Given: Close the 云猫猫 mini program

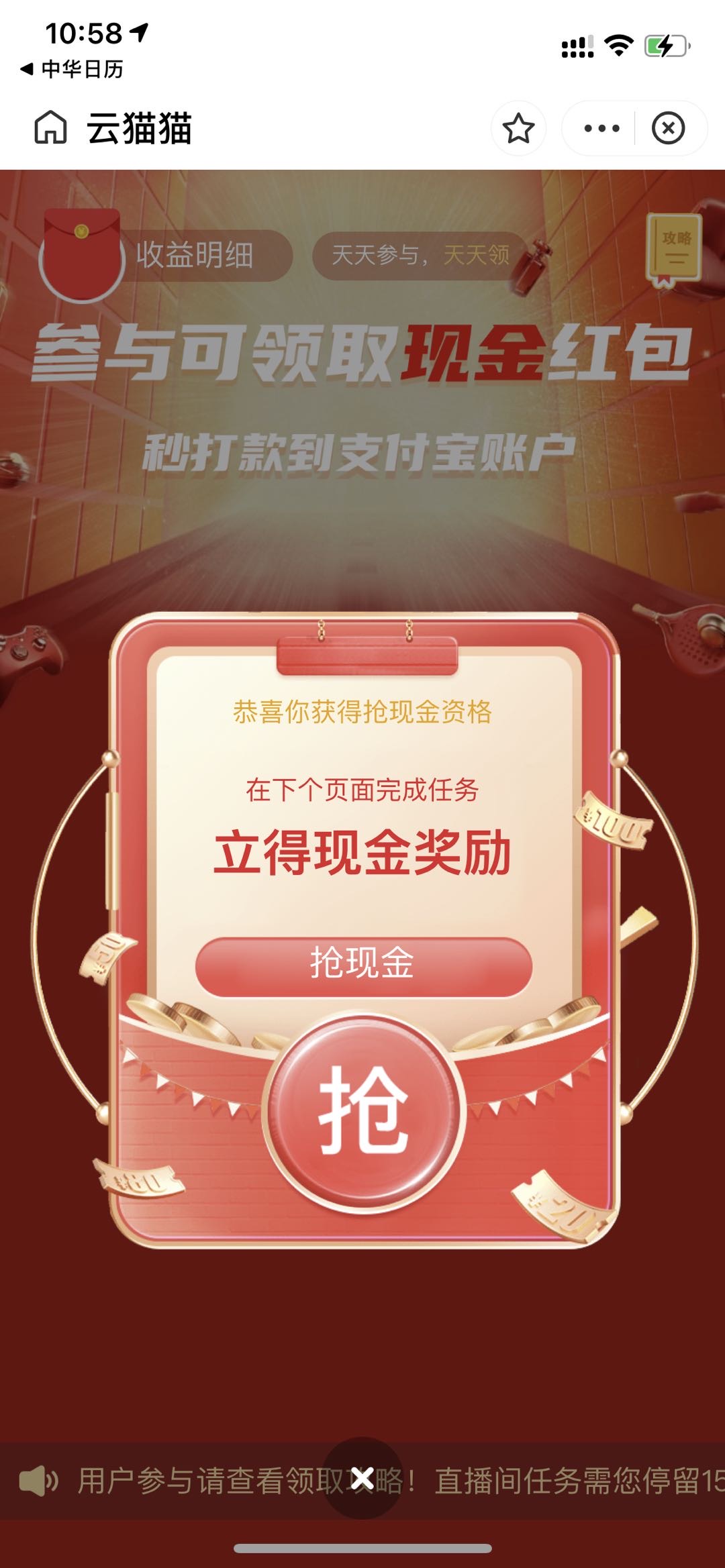Looking at the screenshot, I should click(668, 128).
